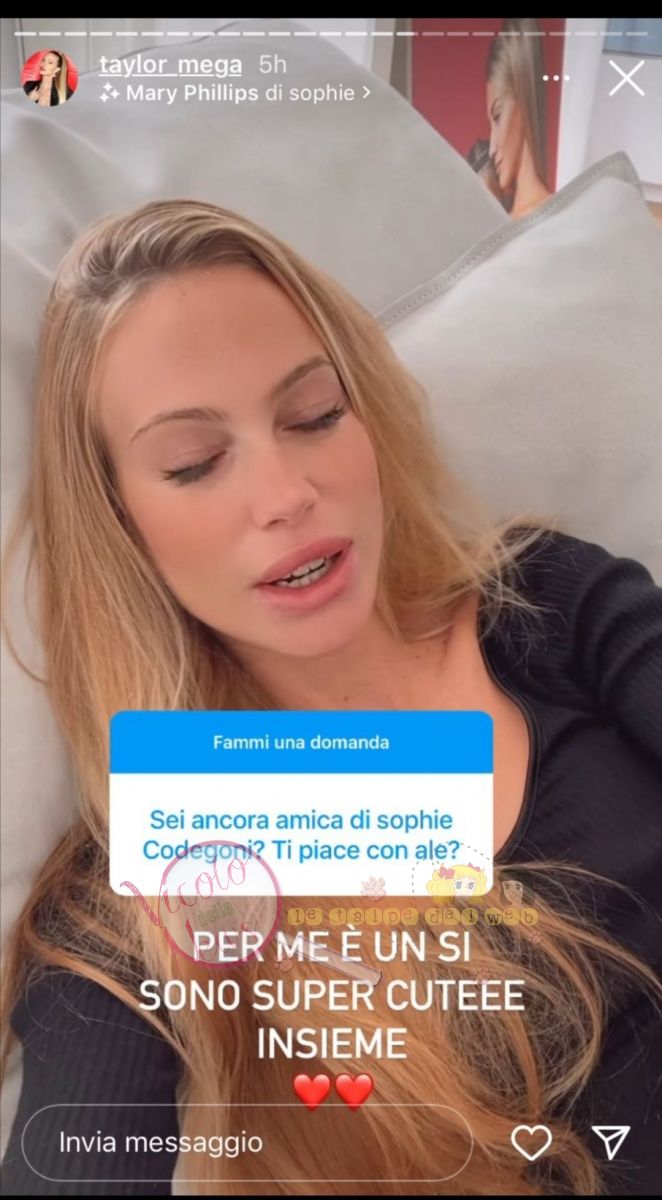Like this story with the heart
Image resolution: width=662 pixels, height=1200 pixels.
pos(531,1142)
